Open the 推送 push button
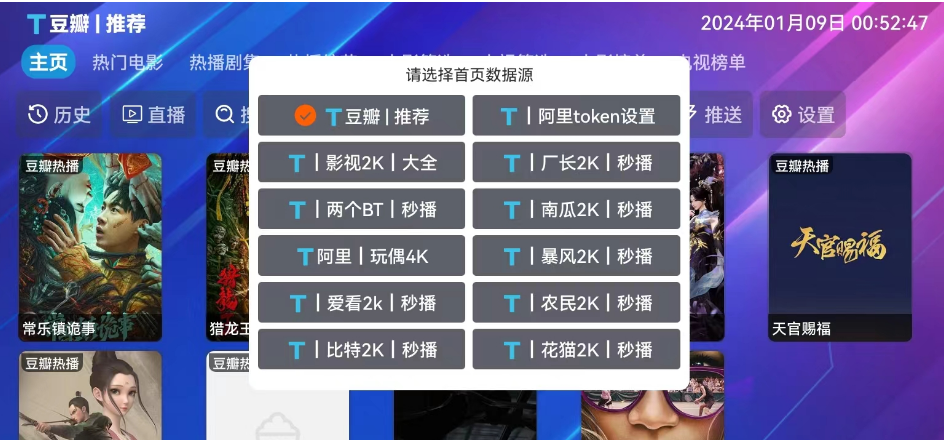Image resolution: width=944 pixels, height=440 pixels. point(714,115)
